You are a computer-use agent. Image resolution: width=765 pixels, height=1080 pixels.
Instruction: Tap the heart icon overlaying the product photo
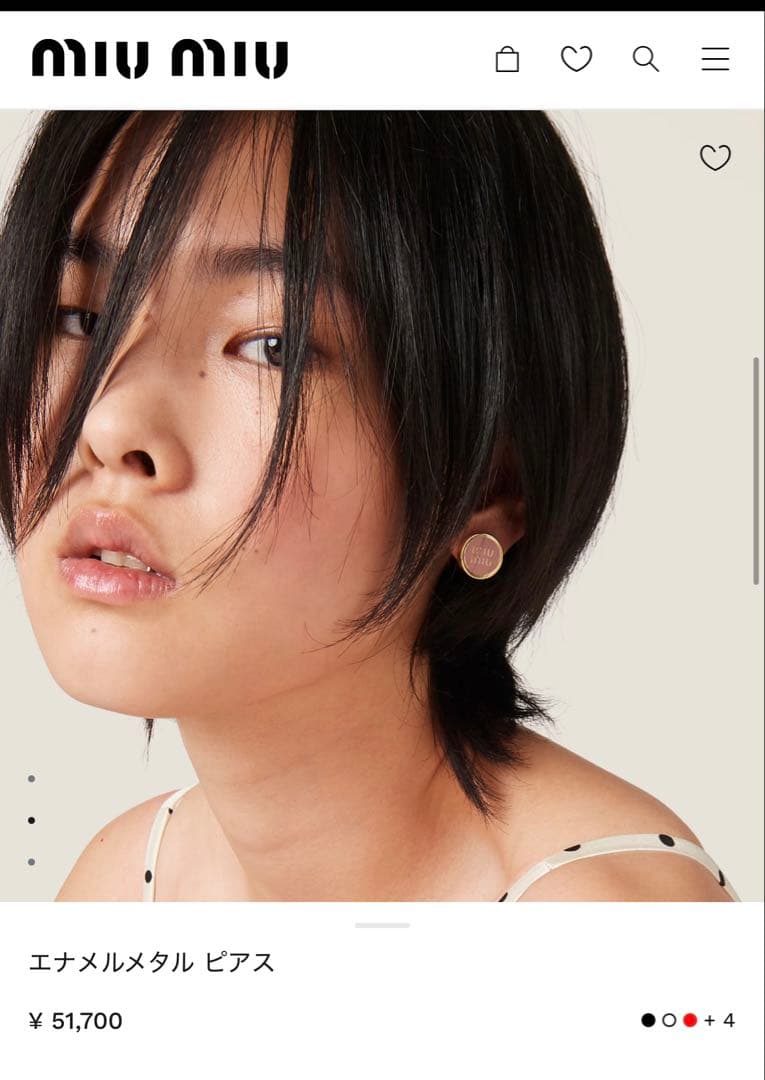click(x=716, y=158)
